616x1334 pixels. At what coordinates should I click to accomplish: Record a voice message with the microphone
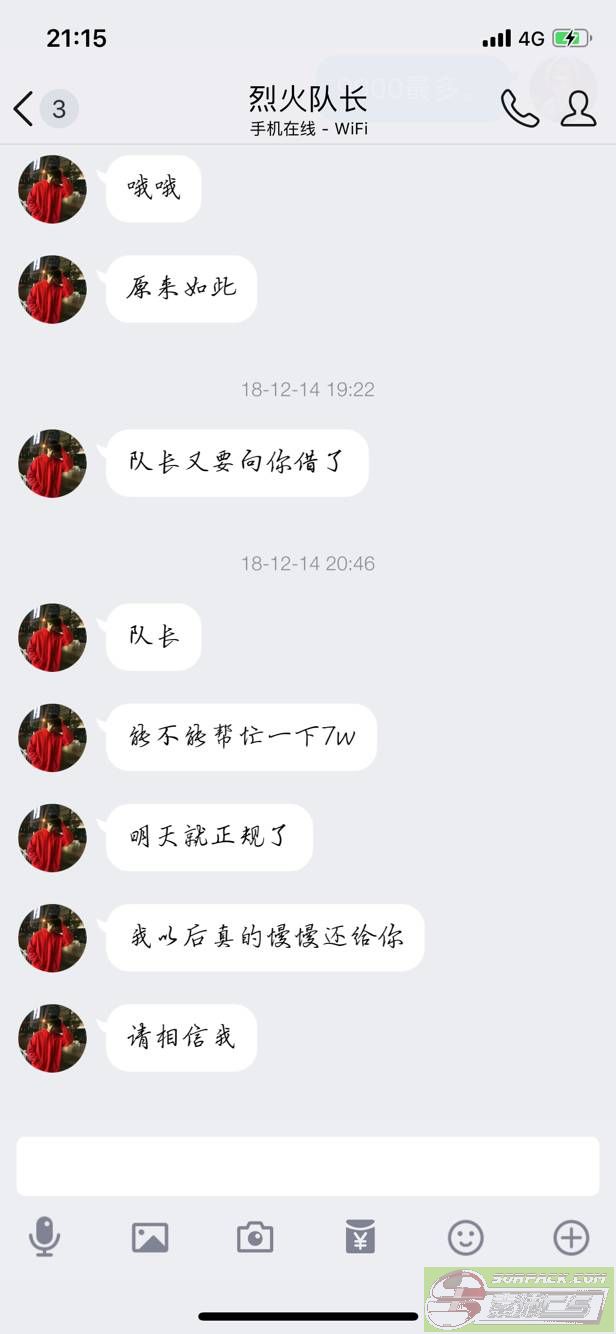point(44,1238)
